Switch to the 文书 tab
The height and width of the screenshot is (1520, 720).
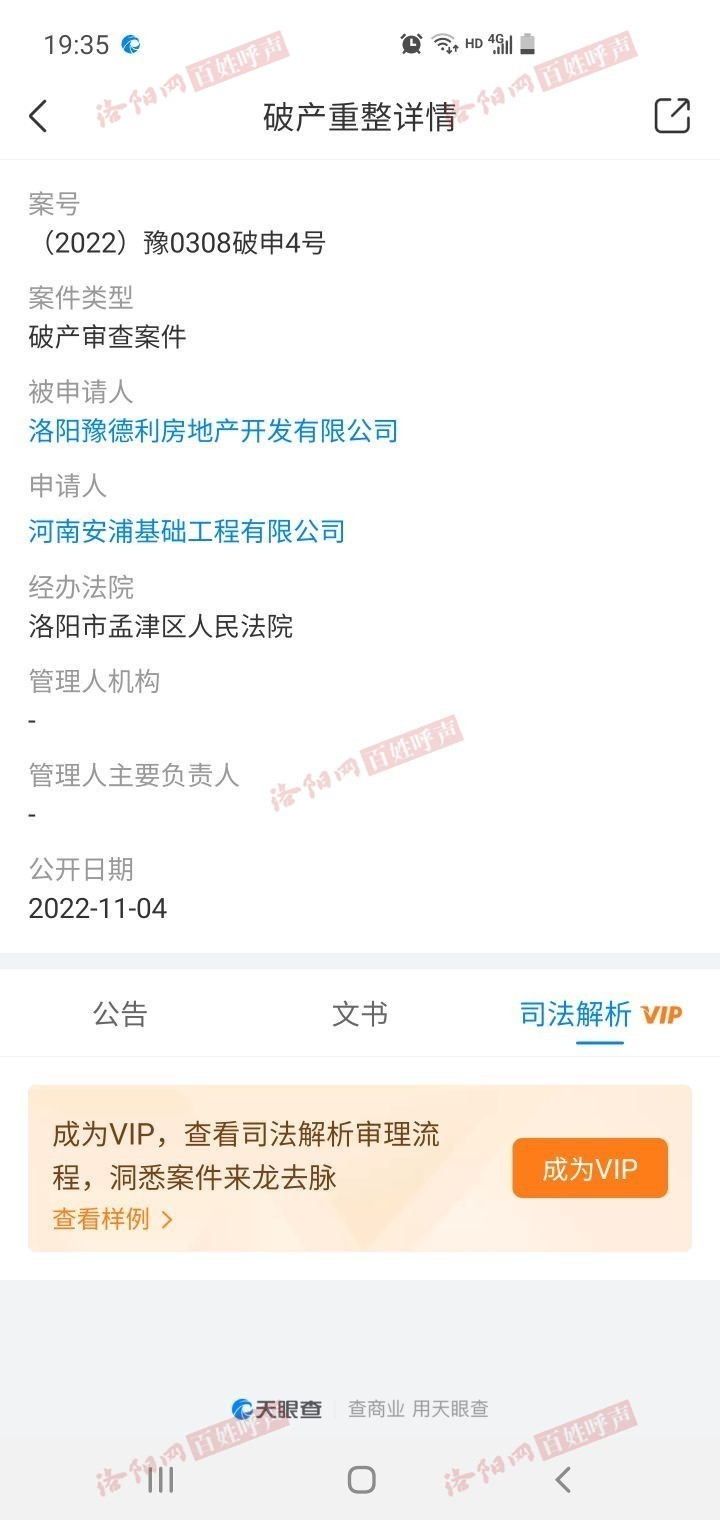[360, 1014]
